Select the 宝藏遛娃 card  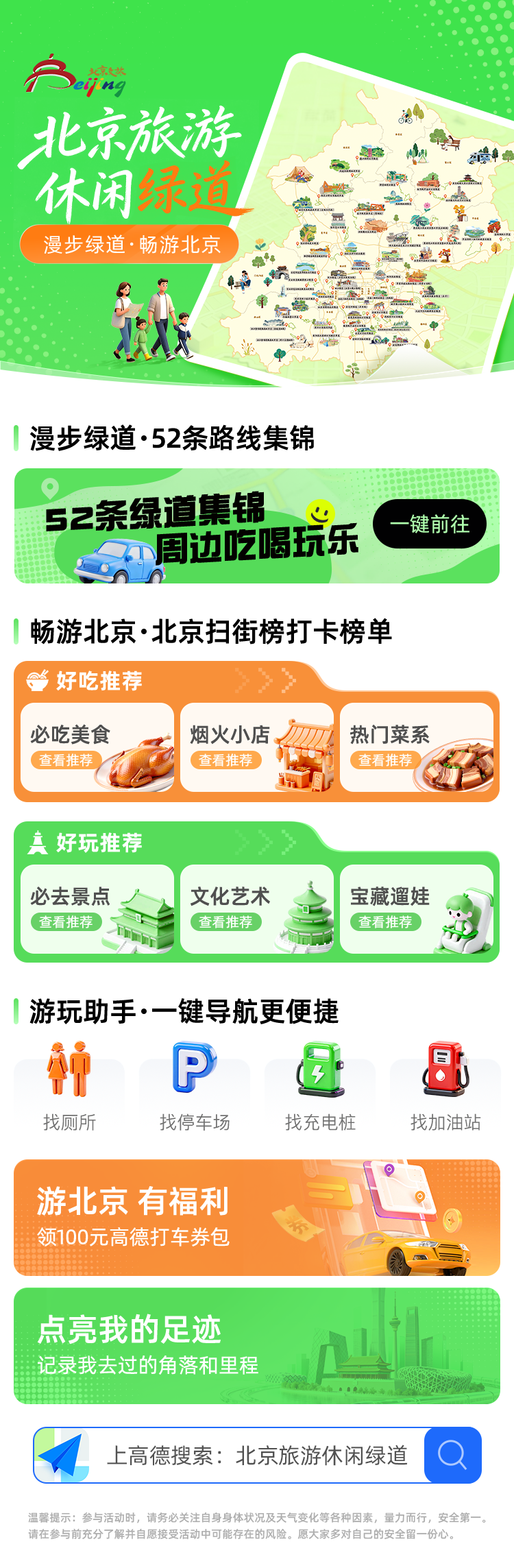tap(417, 909)
